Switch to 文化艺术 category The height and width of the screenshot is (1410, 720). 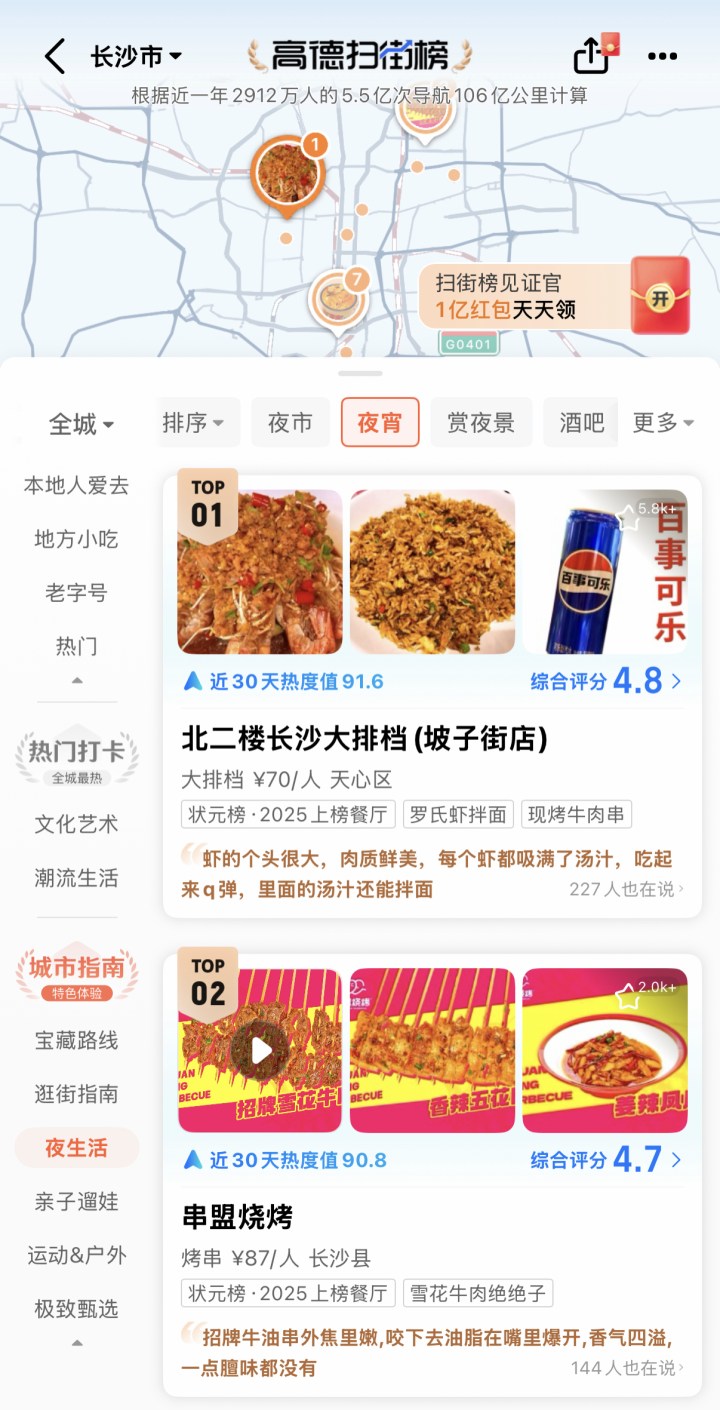coord(76,824)
